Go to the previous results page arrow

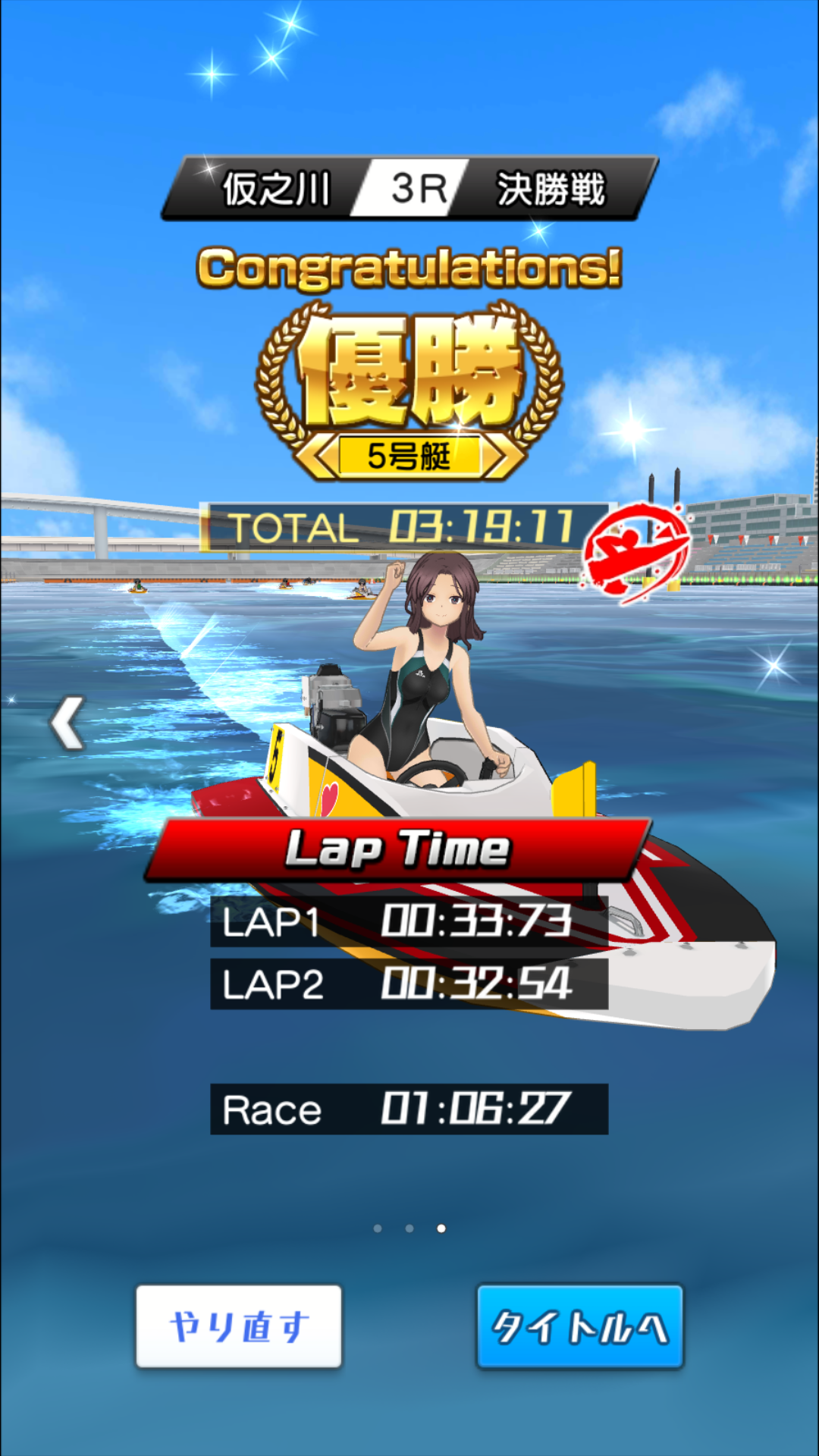67,724
